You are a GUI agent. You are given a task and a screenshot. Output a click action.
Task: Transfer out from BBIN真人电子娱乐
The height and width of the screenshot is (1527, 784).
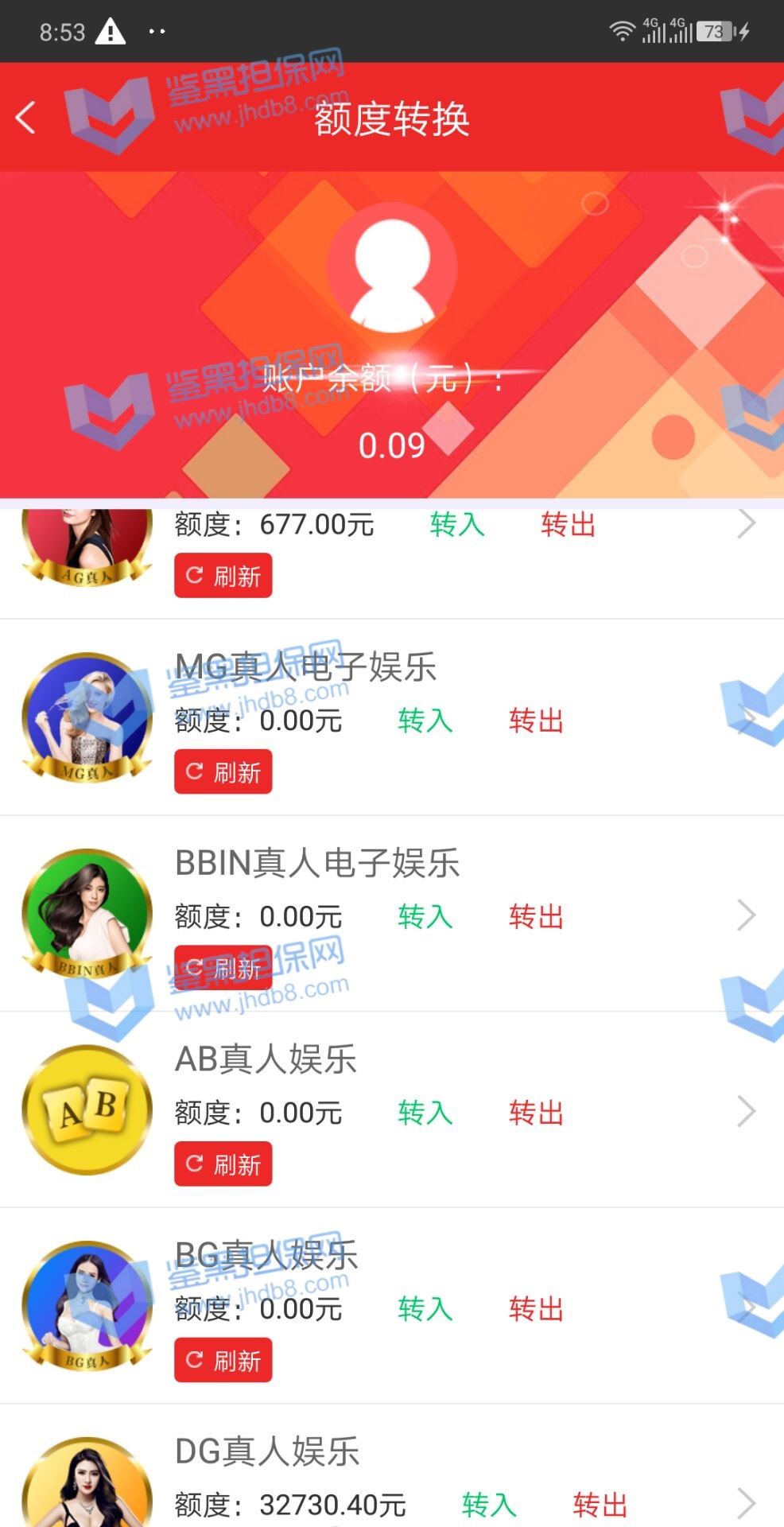536,916
